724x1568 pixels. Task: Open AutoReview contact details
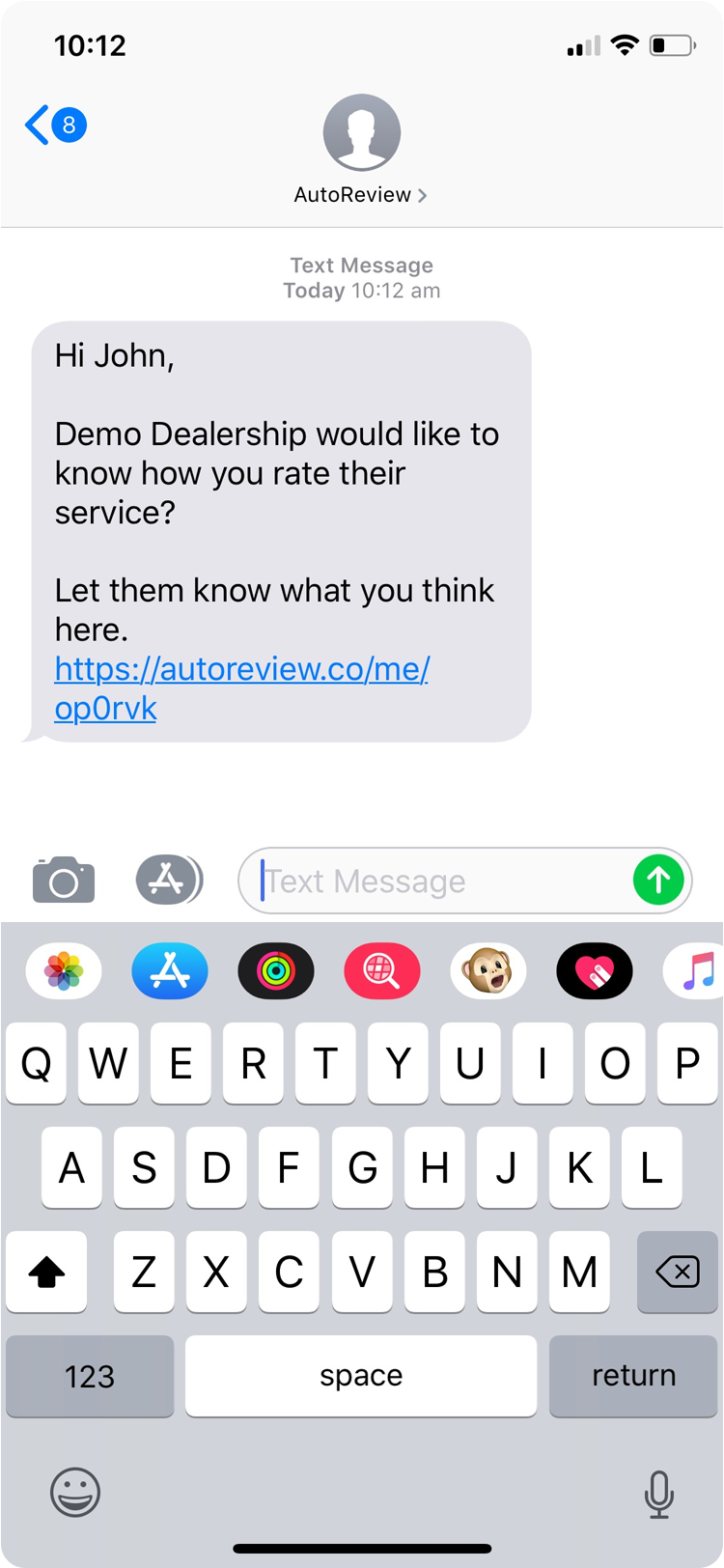pos(361,194)
